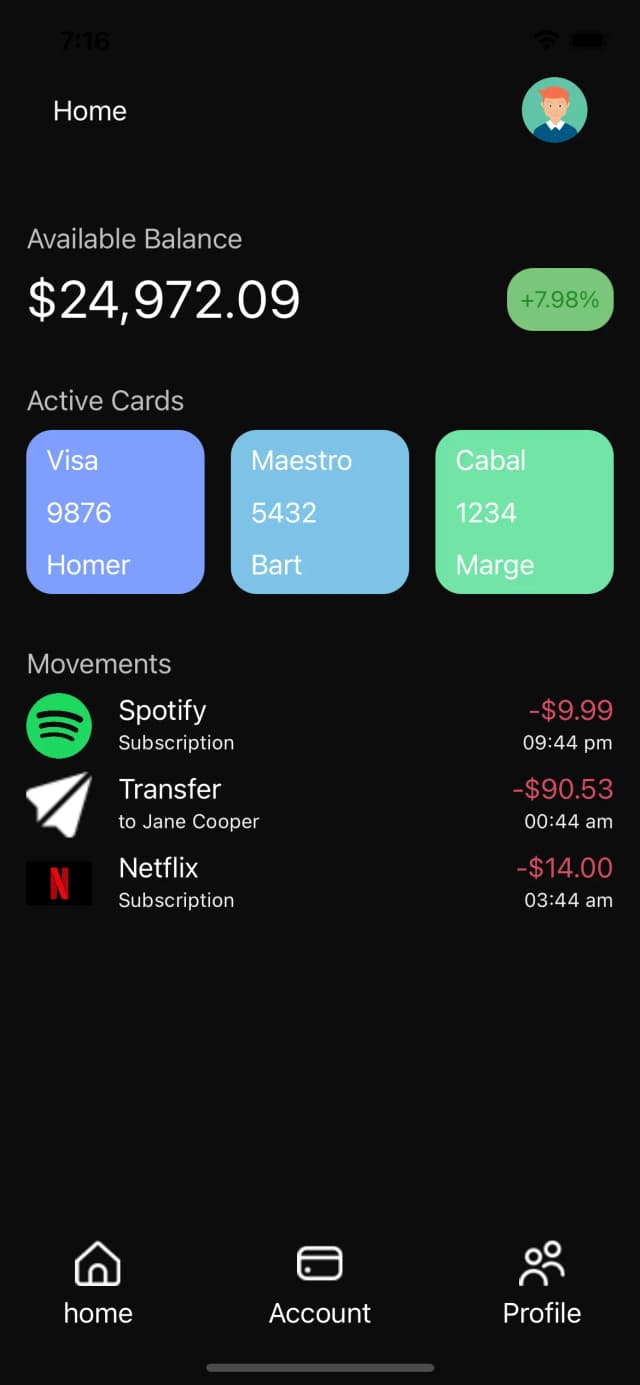Select the Maestro card ending 5432

pos(320,512)
